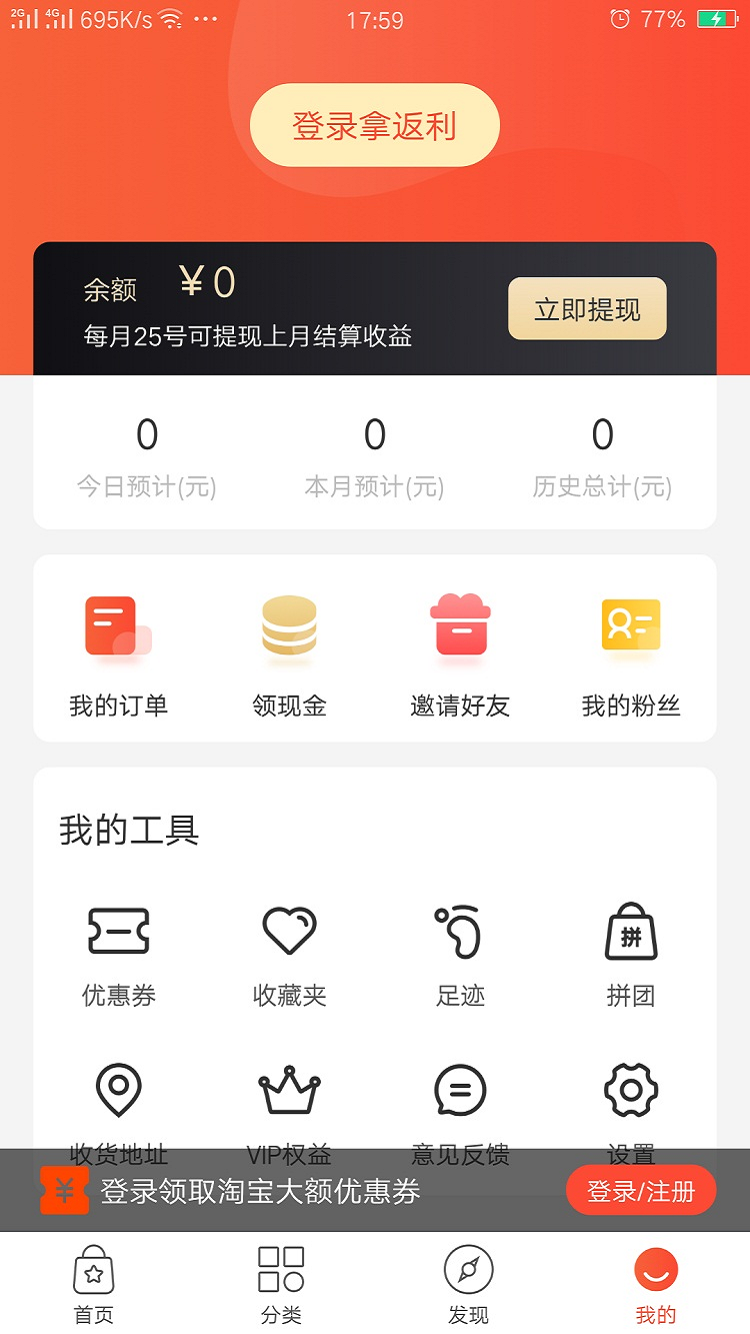750x1334 pixels.
Task: Open 我的粉丝 fans icon
Action: 630,625
